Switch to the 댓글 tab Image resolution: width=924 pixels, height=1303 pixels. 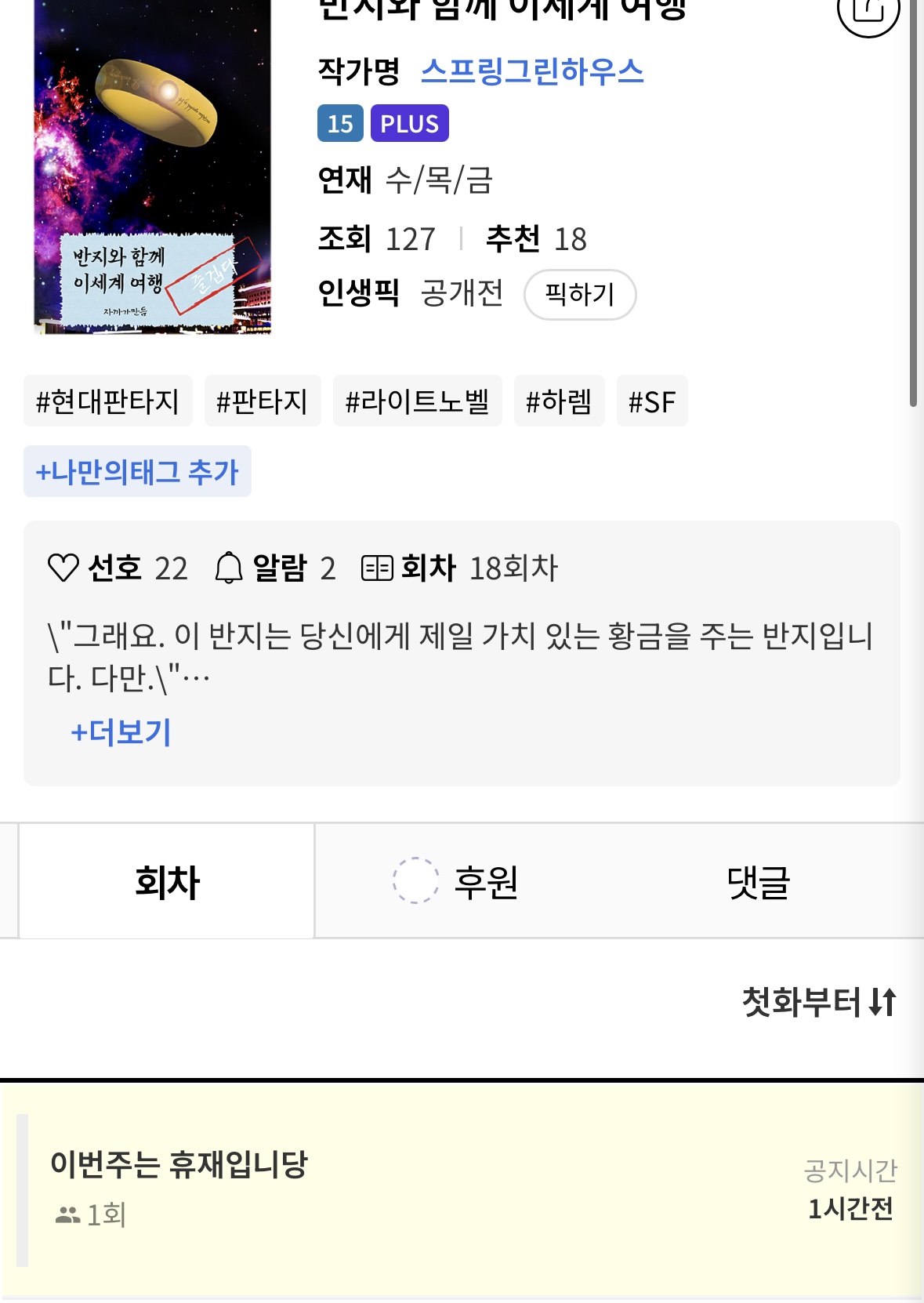pyautogui.click(x=757, y=881)
